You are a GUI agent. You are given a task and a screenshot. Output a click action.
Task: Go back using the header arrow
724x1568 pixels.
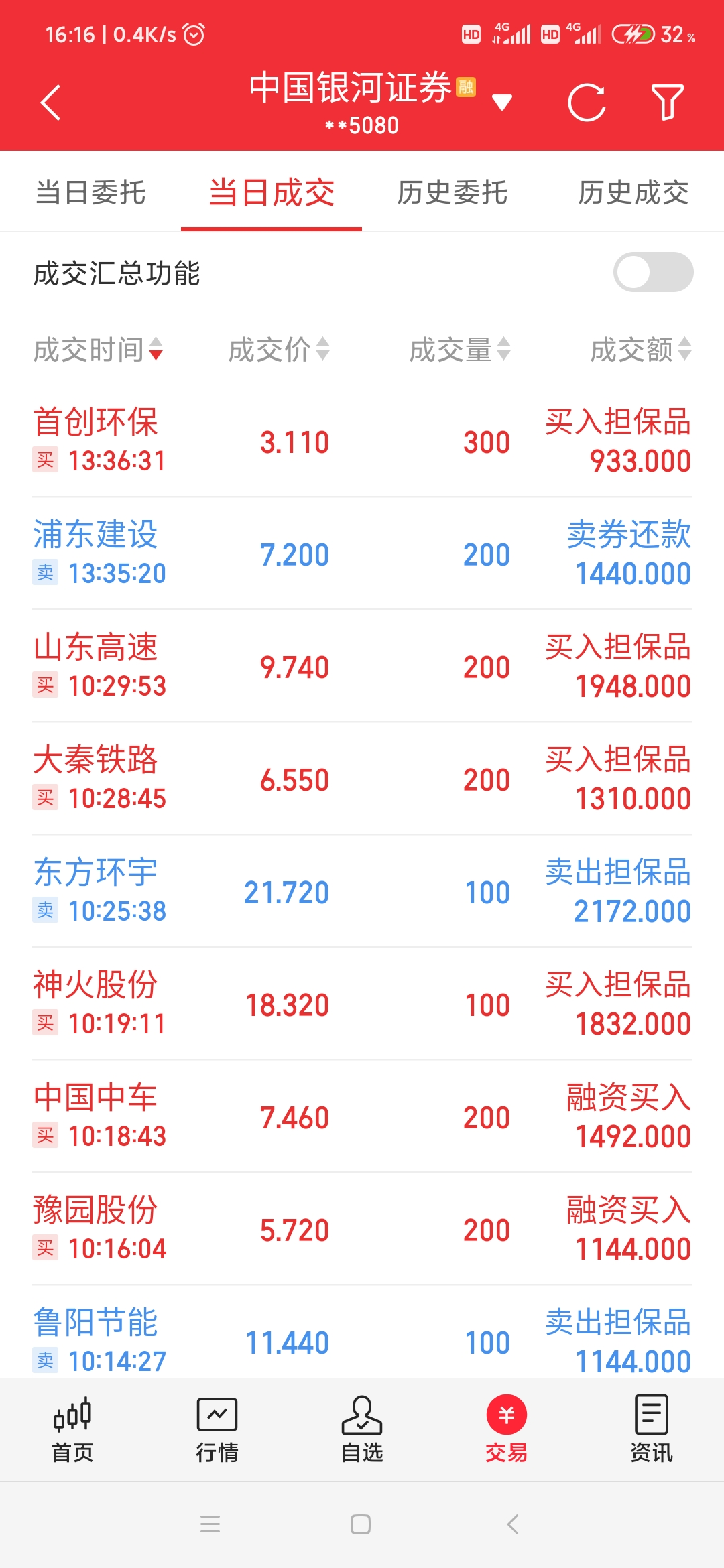pos(51,103)
